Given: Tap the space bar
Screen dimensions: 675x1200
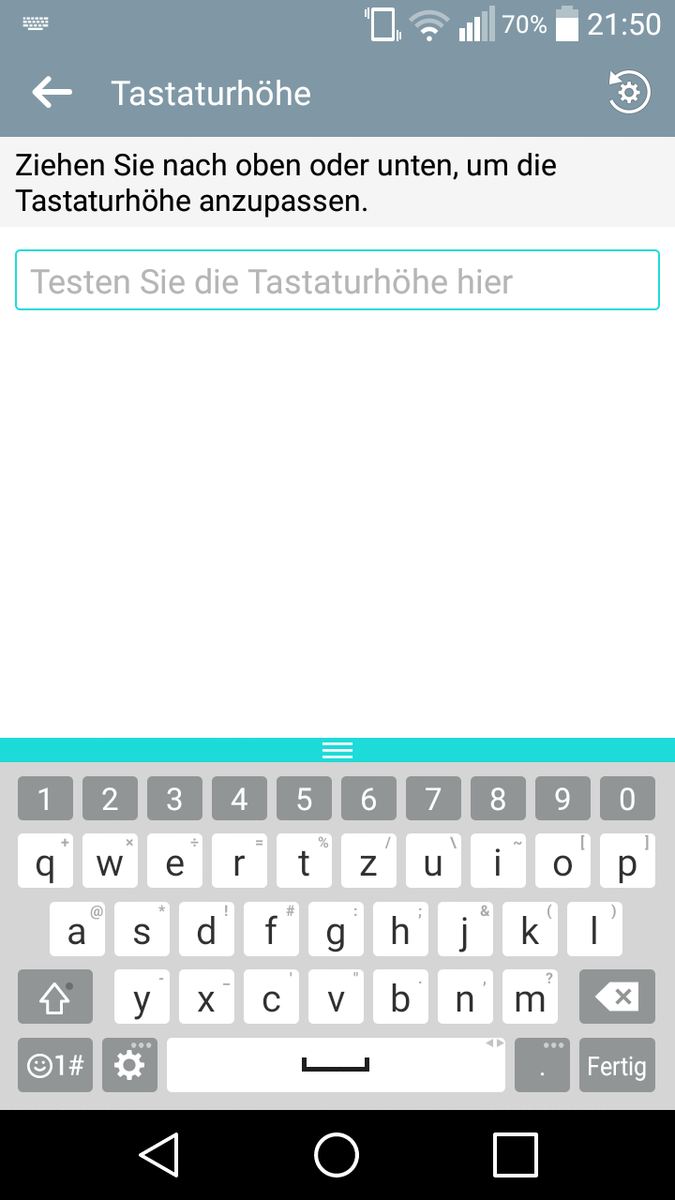Looking at the screenshot, I should point(336,1066).
